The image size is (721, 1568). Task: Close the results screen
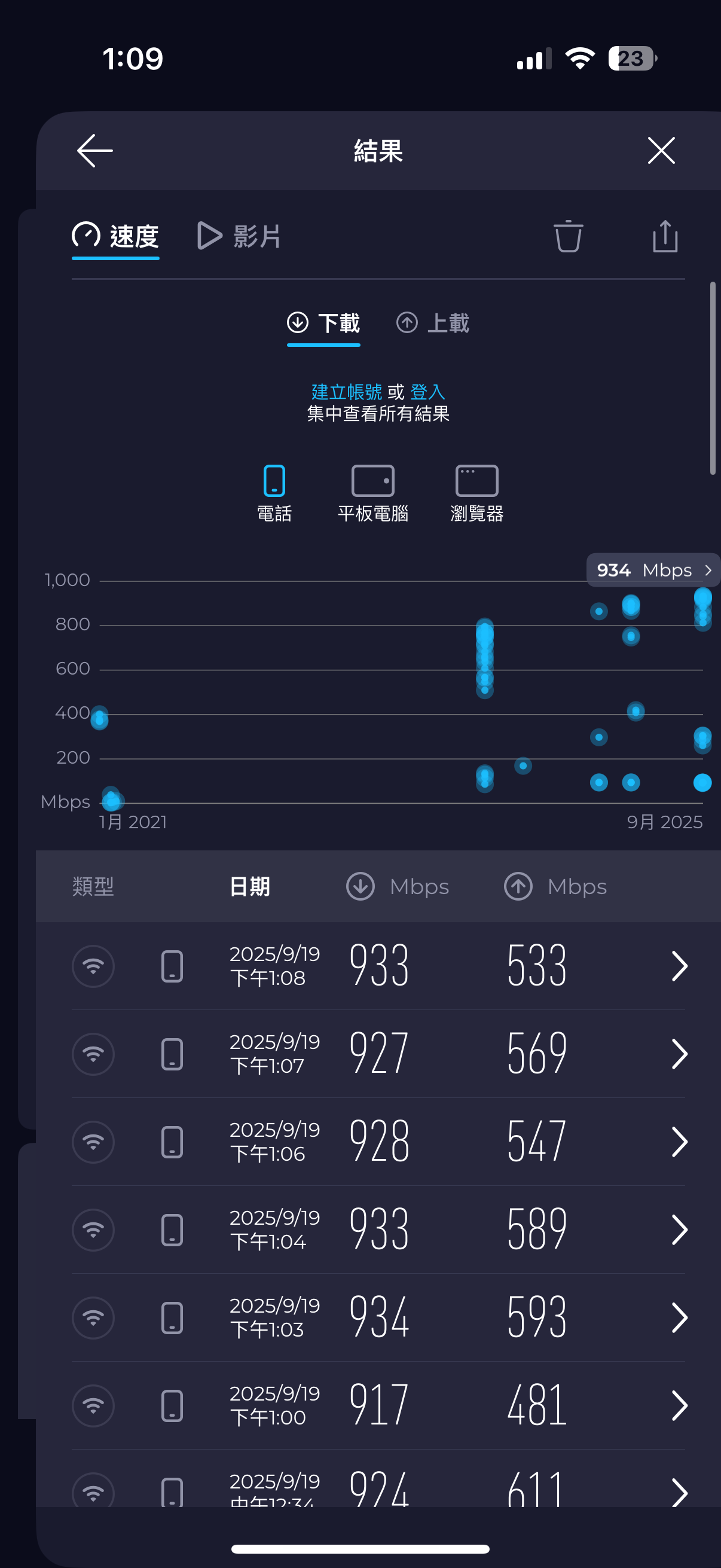[x=661, y=150]
